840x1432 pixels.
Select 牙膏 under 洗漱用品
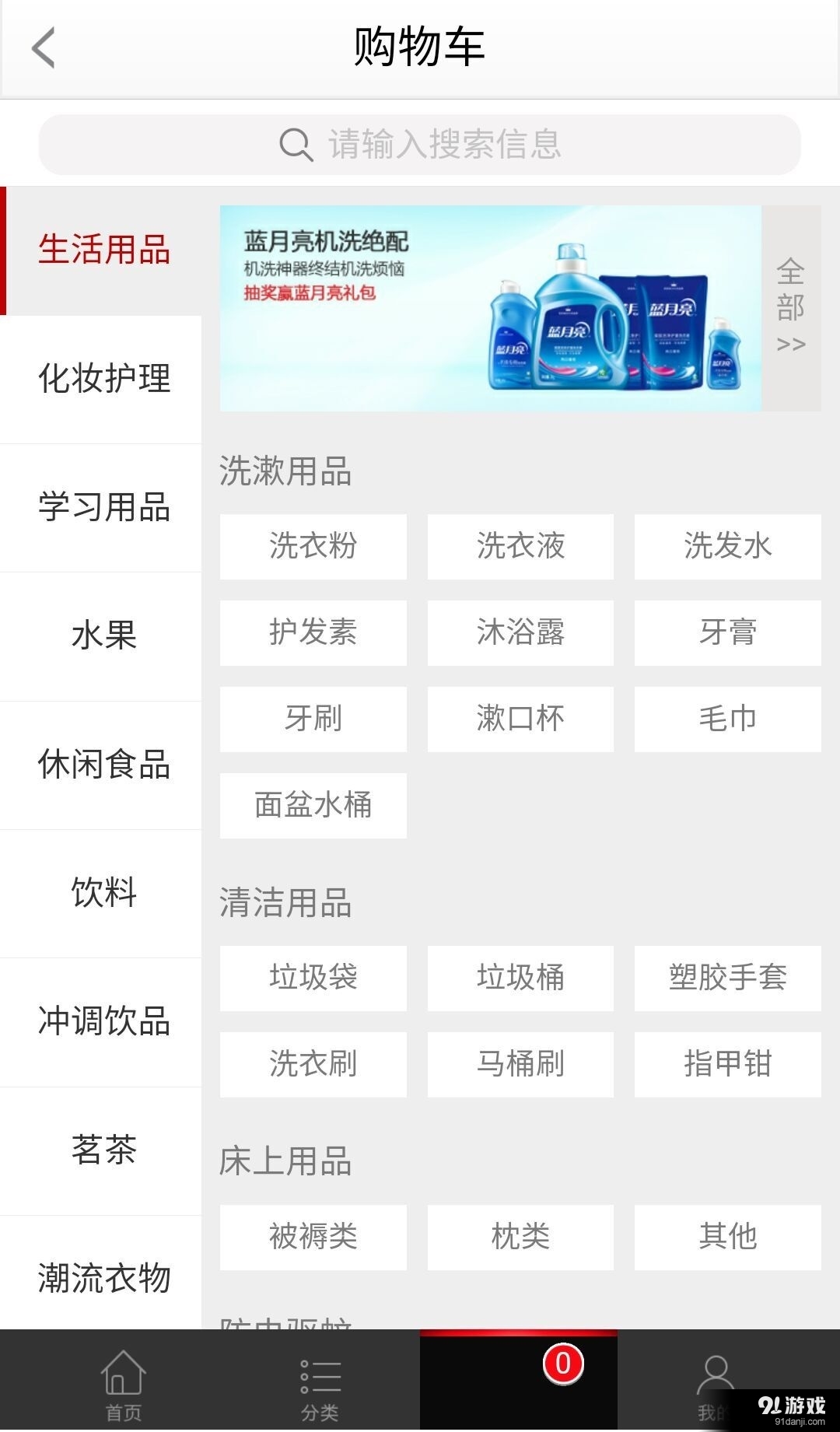tap(727, 633)
